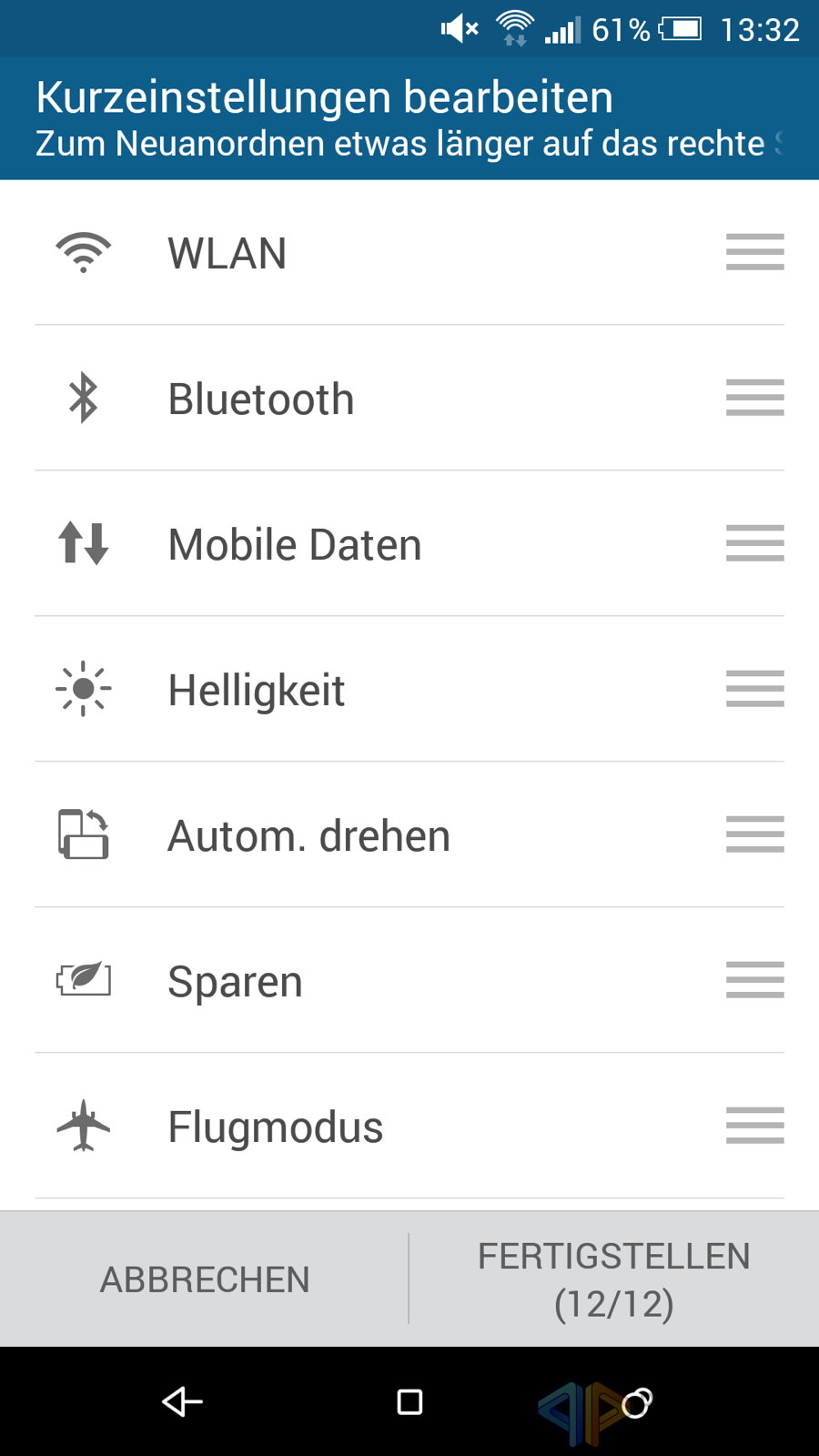The height and width of the screenshot is (1456, 819).
Task: Select the Bluetooth row
Action: pyautogui.click(x=409, y=399)
